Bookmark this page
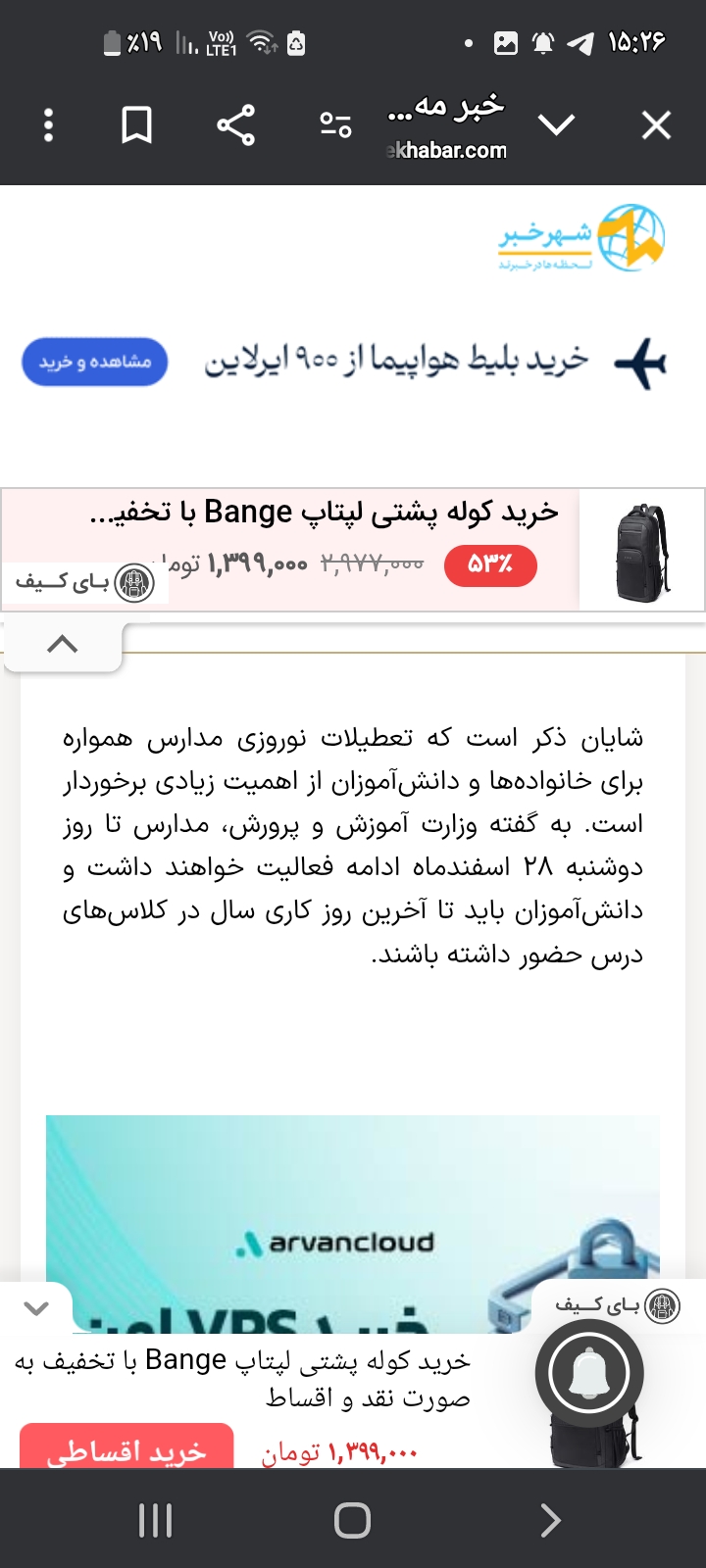Image resolution: width=706 pixels, height=1568 pixels. point(136,125)
